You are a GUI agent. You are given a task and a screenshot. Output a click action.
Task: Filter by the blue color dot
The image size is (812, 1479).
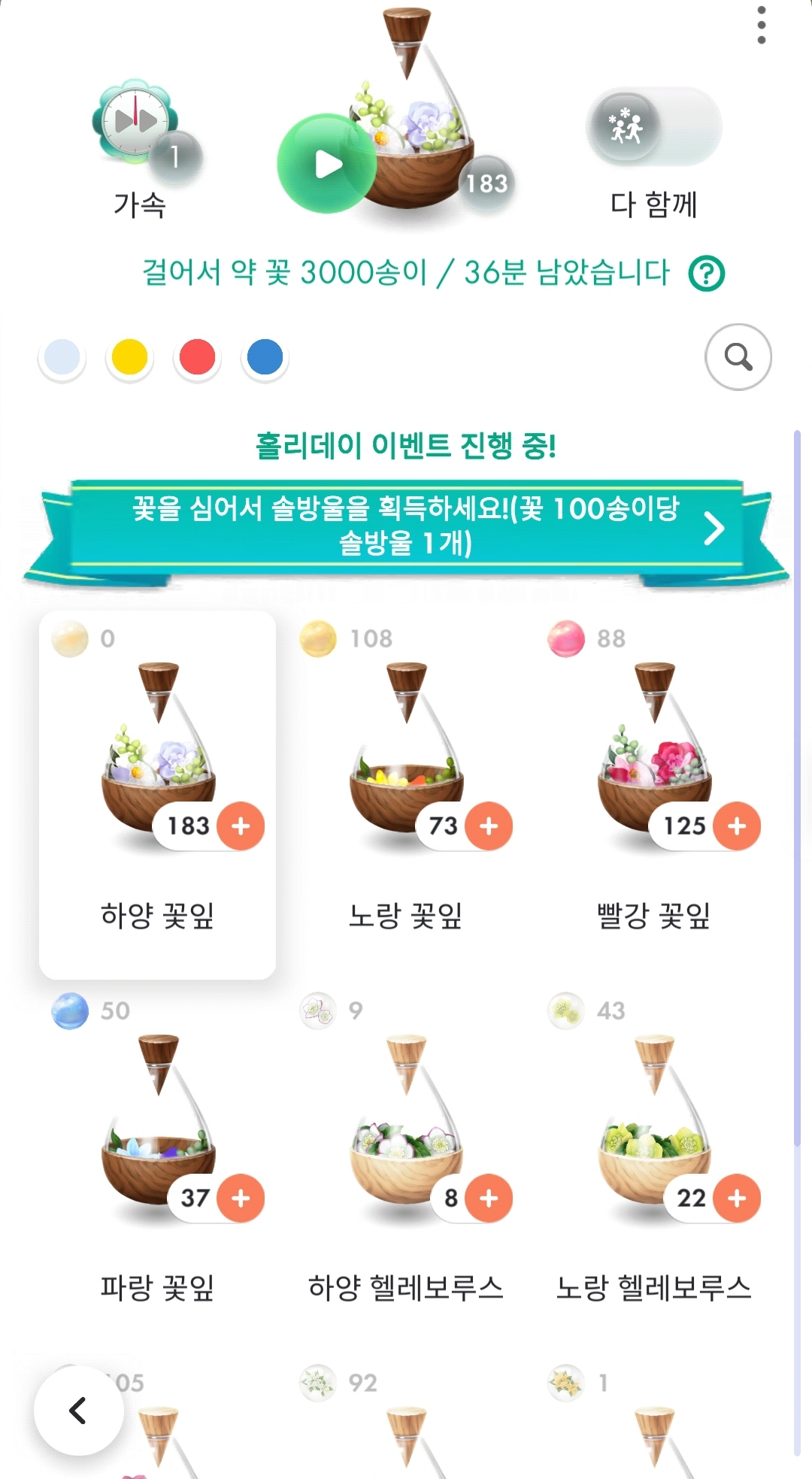pos(265,357)
